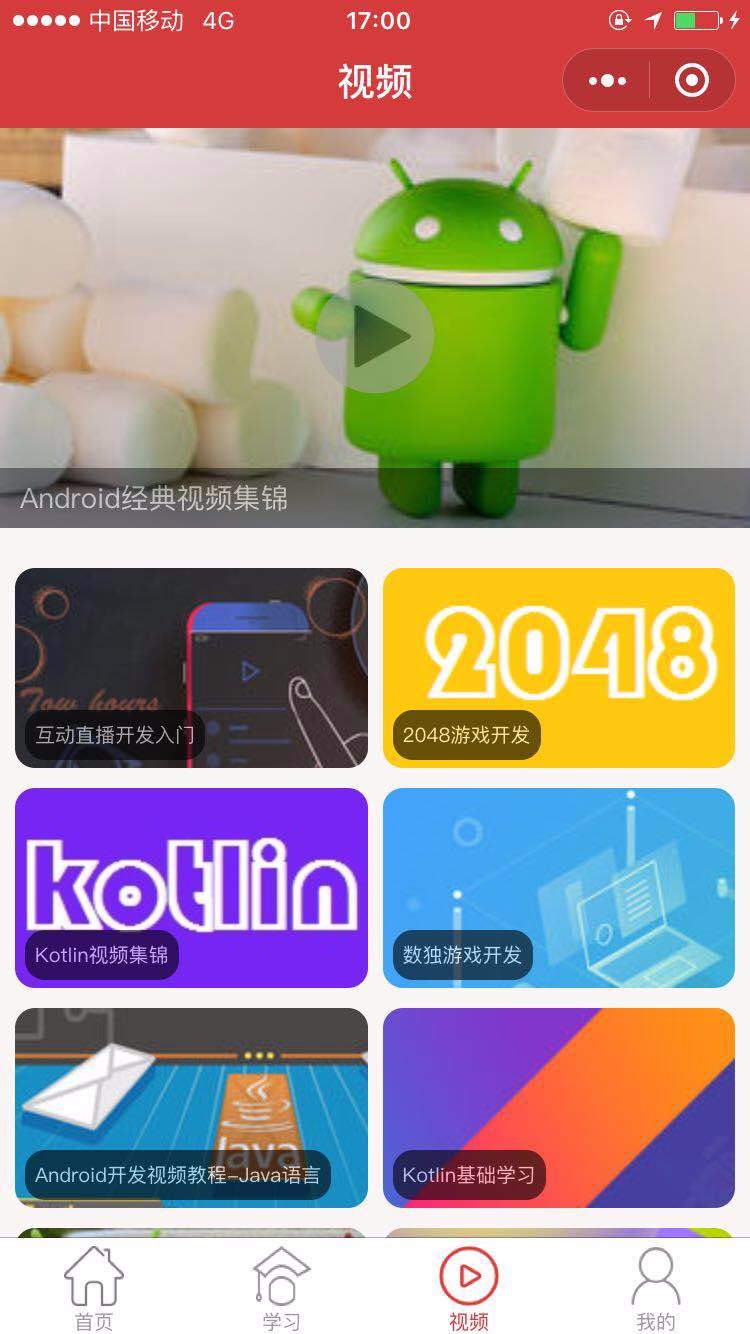Viewport: 750px width, 1334px height.
Task: Switch to the 学习 tab
Action: click(x=281, y=1288)
